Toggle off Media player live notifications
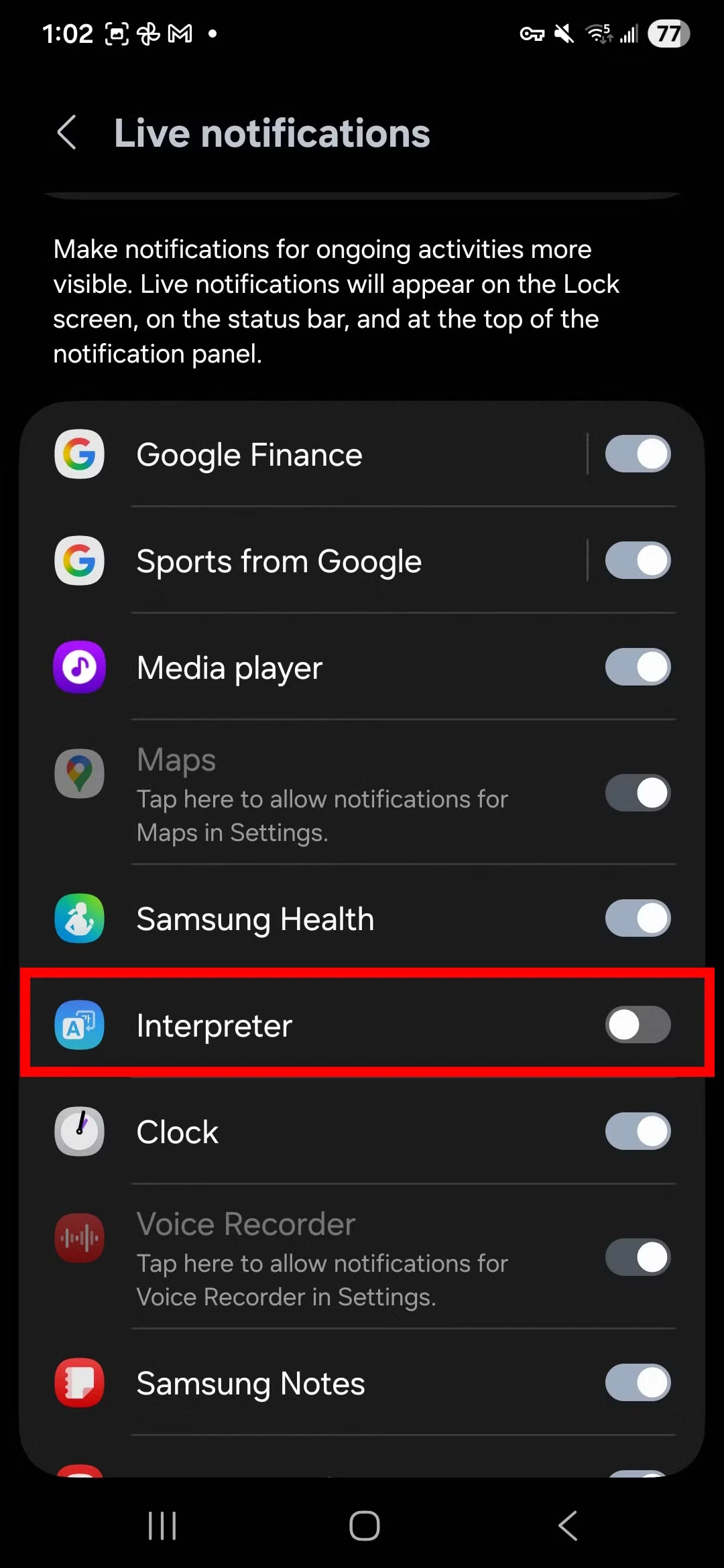 638,667
